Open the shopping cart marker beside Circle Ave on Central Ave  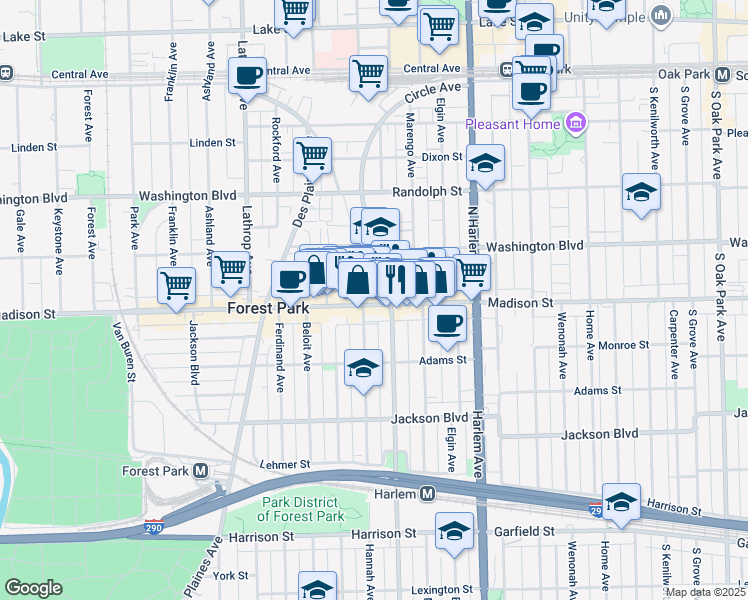click(x=369, y=72)
